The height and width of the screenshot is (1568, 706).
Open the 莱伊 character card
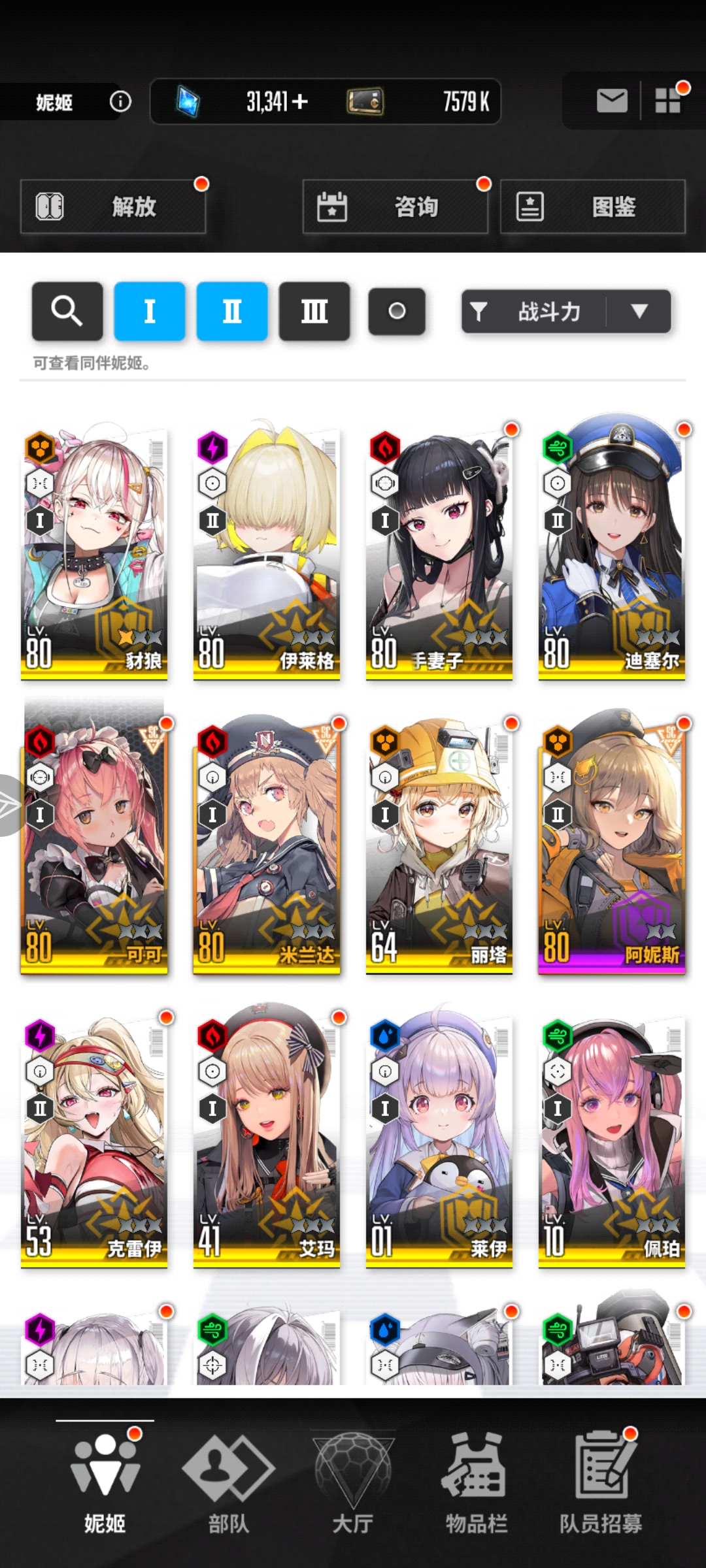pos(439,1140)
